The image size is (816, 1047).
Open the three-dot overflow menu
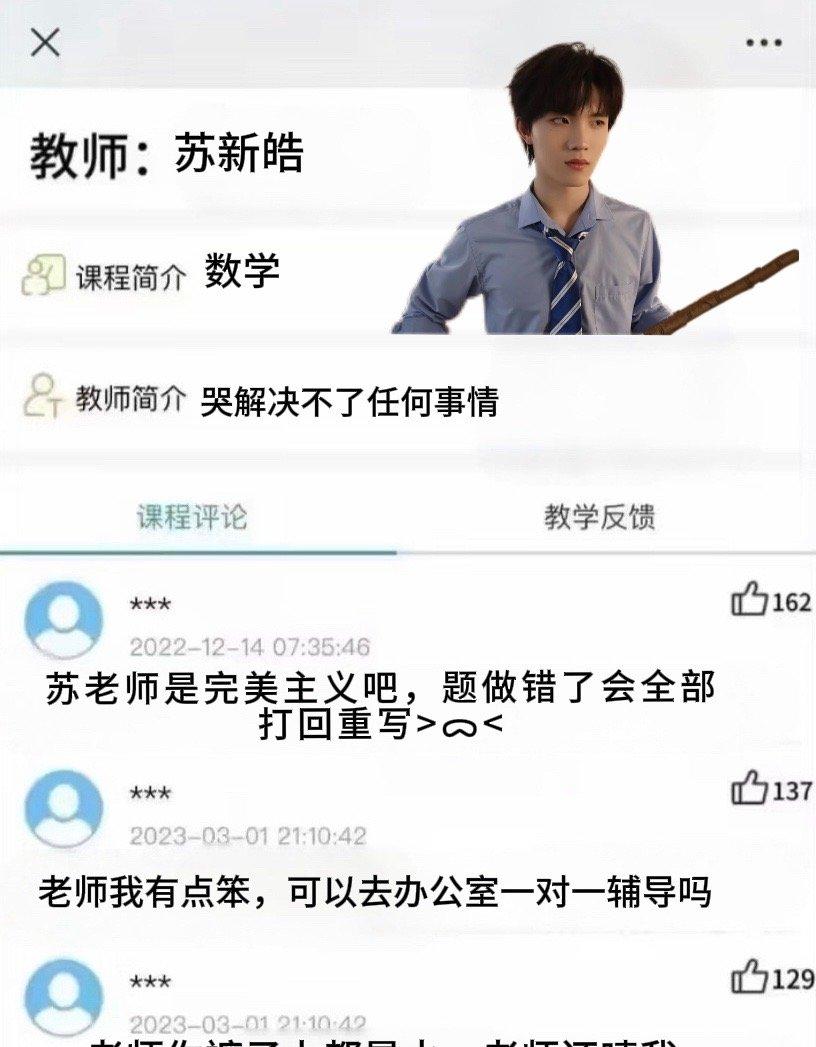pos(764,43)
